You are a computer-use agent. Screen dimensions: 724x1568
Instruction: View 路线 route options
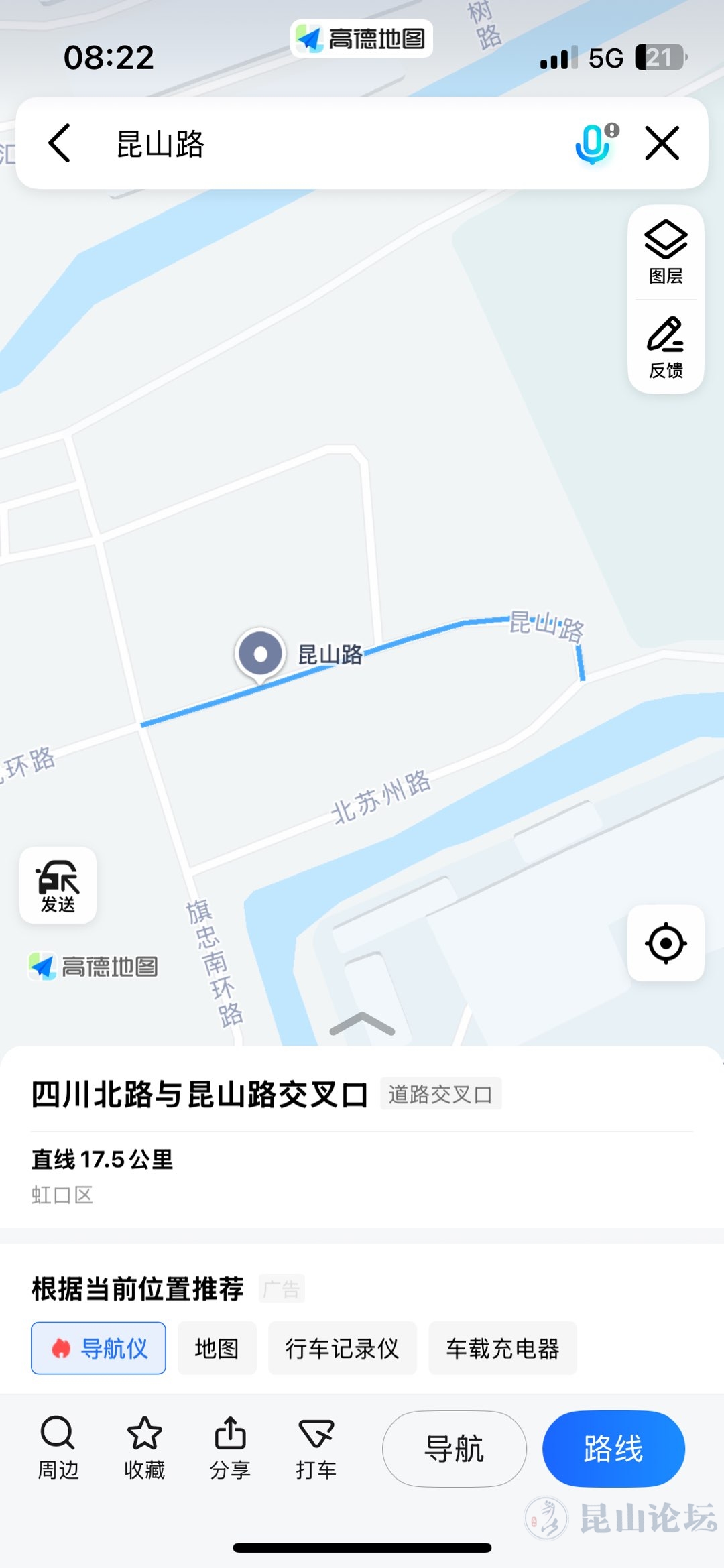click(613, 1449)
